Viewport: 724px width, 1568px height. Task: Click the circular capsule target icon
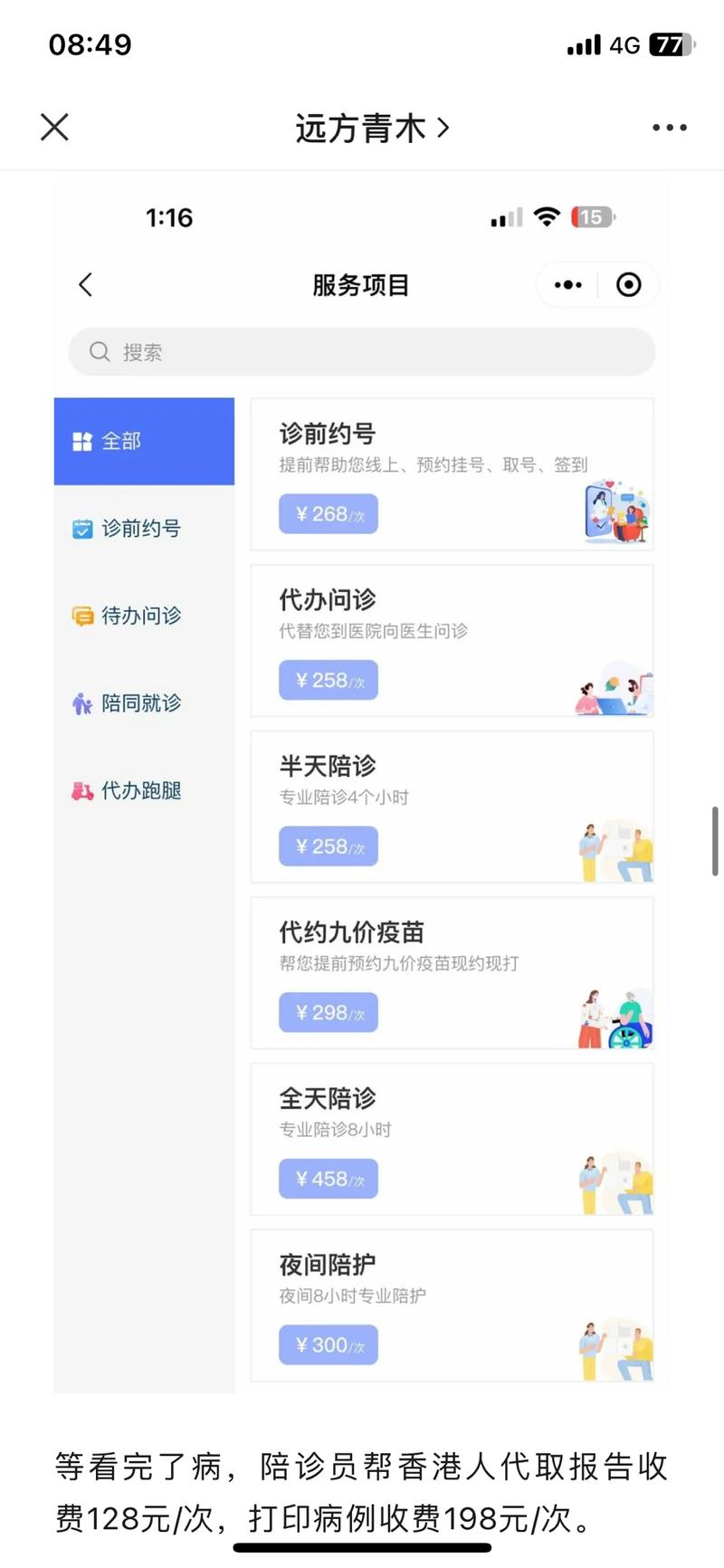point(629,284)
